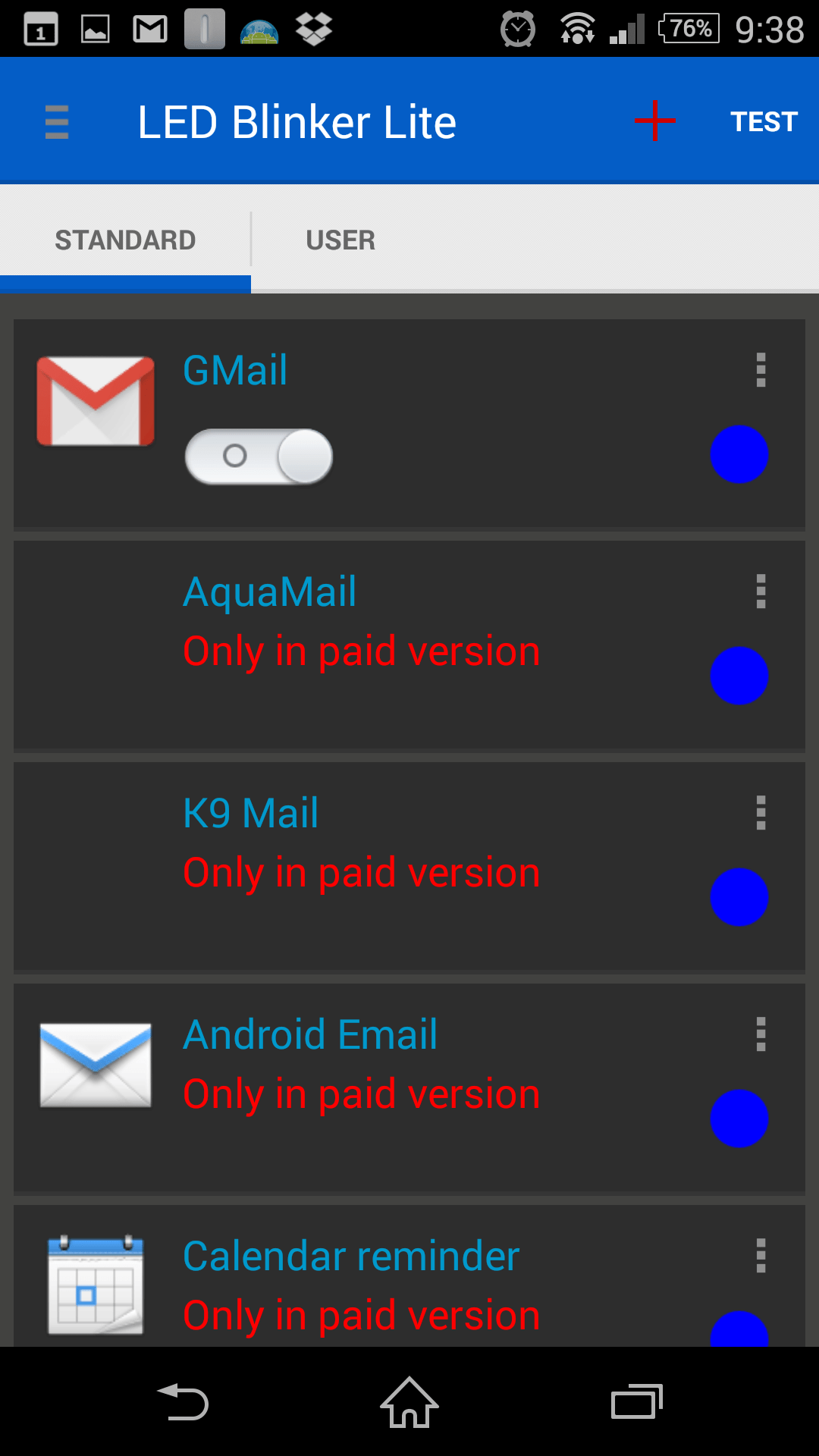Toggle the GMail notification switch
The width and height of the screenshot is (819, 1456).
point(259,457)
